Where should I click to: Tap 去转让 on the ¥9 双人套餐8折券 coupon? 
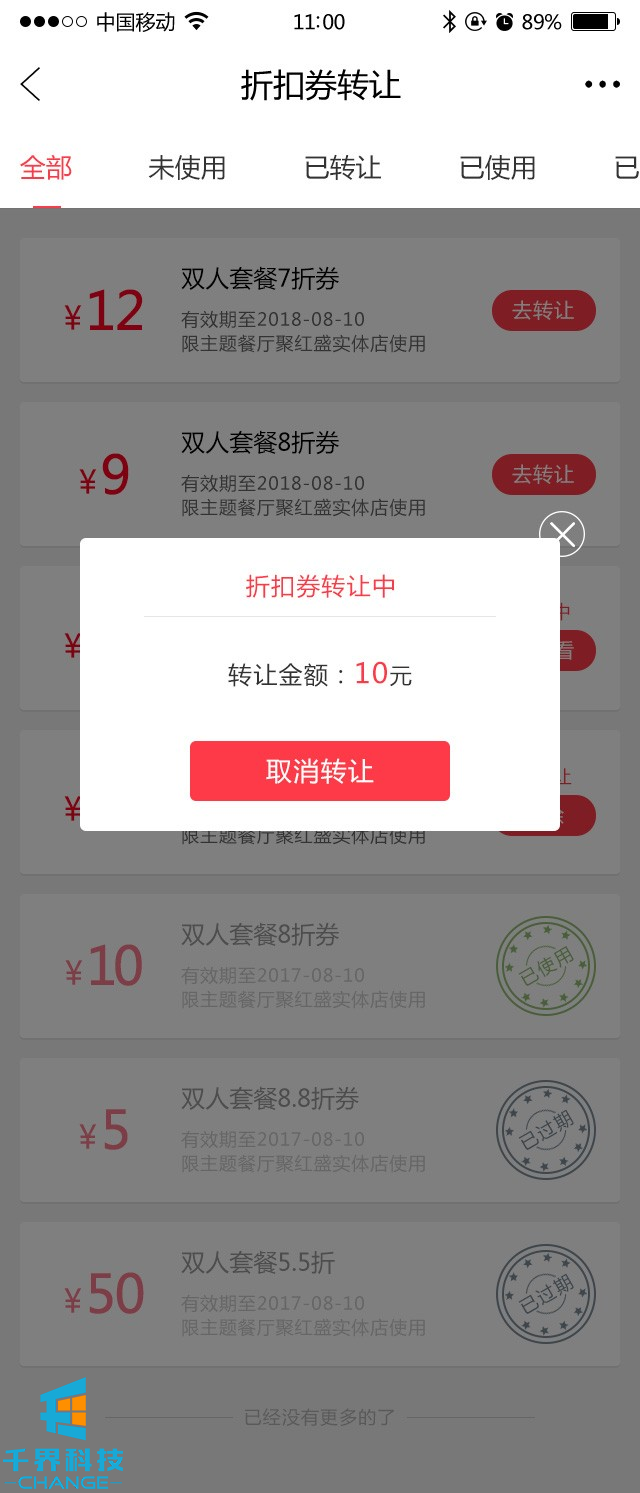coord(543,475)
